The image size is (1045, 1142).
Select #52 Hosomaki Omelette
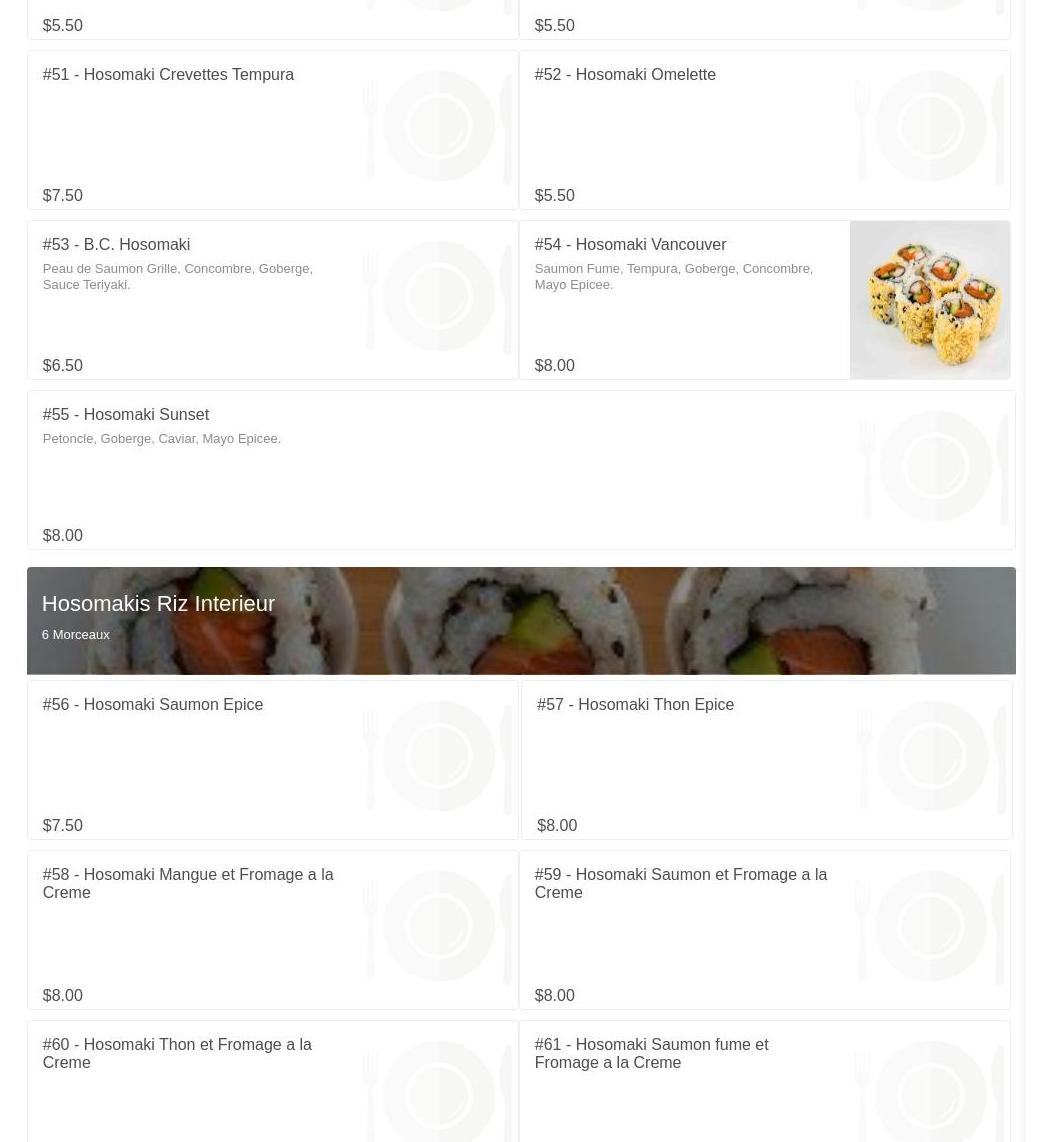625,75
